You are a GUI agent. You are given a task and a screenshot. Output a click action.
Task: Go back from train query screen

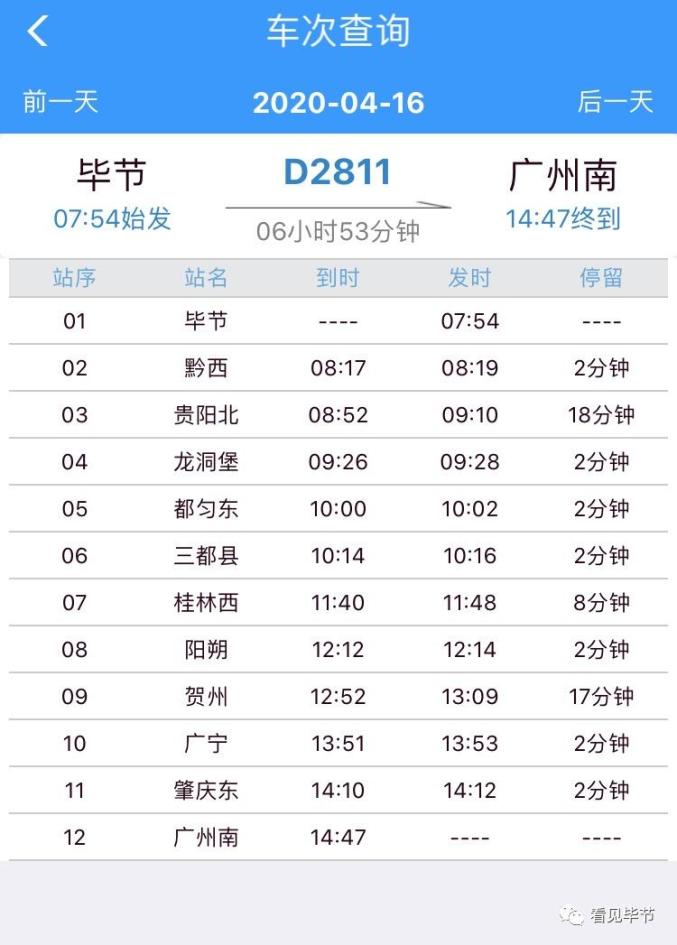(37, 32)
